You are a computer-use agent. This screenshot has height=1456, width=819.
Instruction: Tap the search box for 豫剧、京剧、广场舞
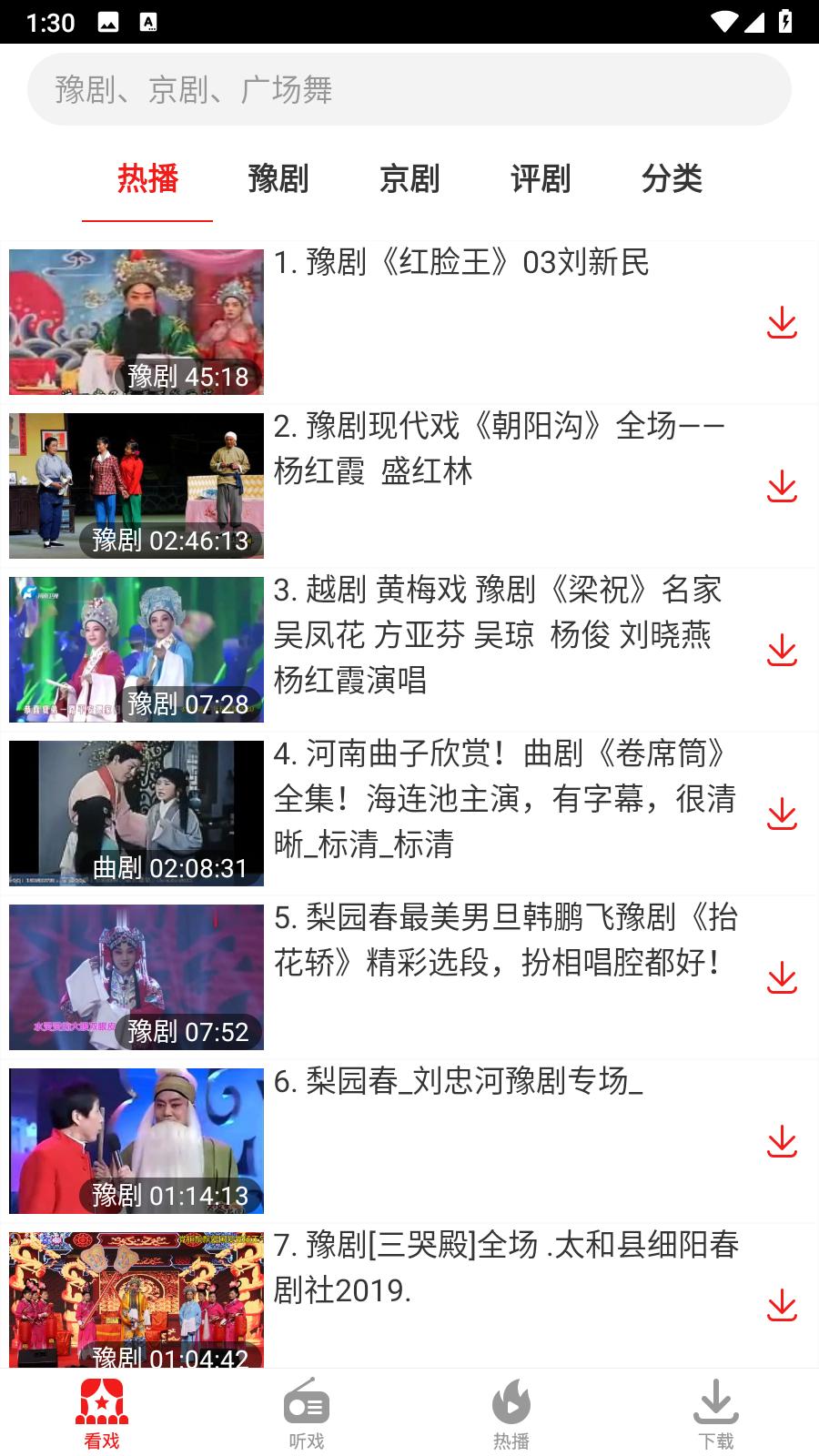[x=409, y=89]
